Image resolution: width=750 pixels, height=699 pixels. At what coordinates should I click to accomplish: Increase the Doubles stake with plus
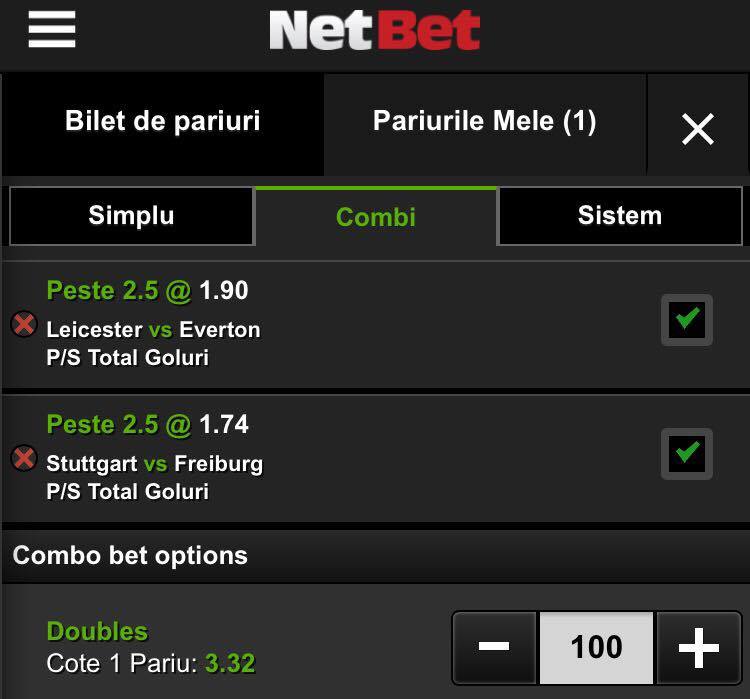pos(699,647)
